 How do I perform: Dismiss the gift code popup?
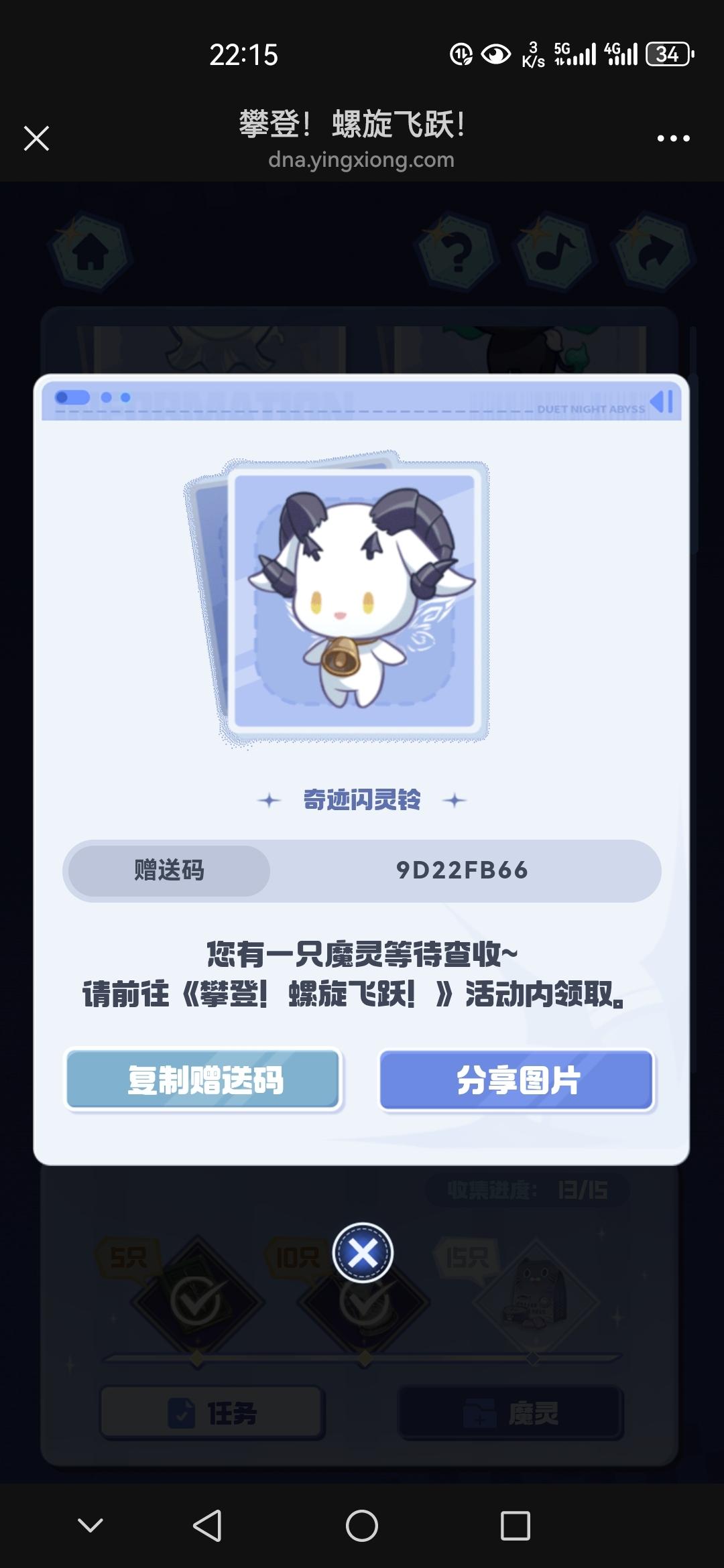pyautogui.click(x=363, y=1252)
